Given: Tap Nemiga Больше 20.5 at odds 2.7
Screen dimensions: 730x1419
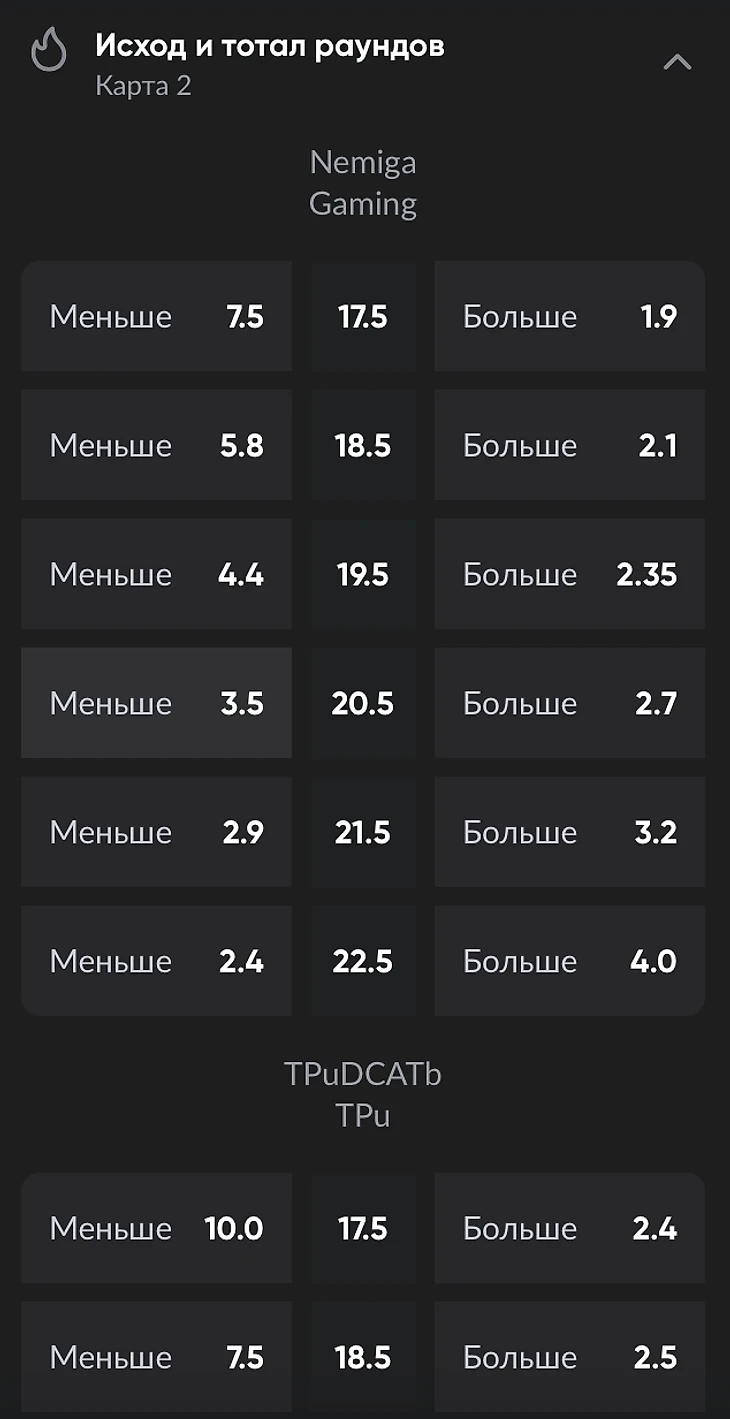Looking at the screenshot, I should (569, 703).
